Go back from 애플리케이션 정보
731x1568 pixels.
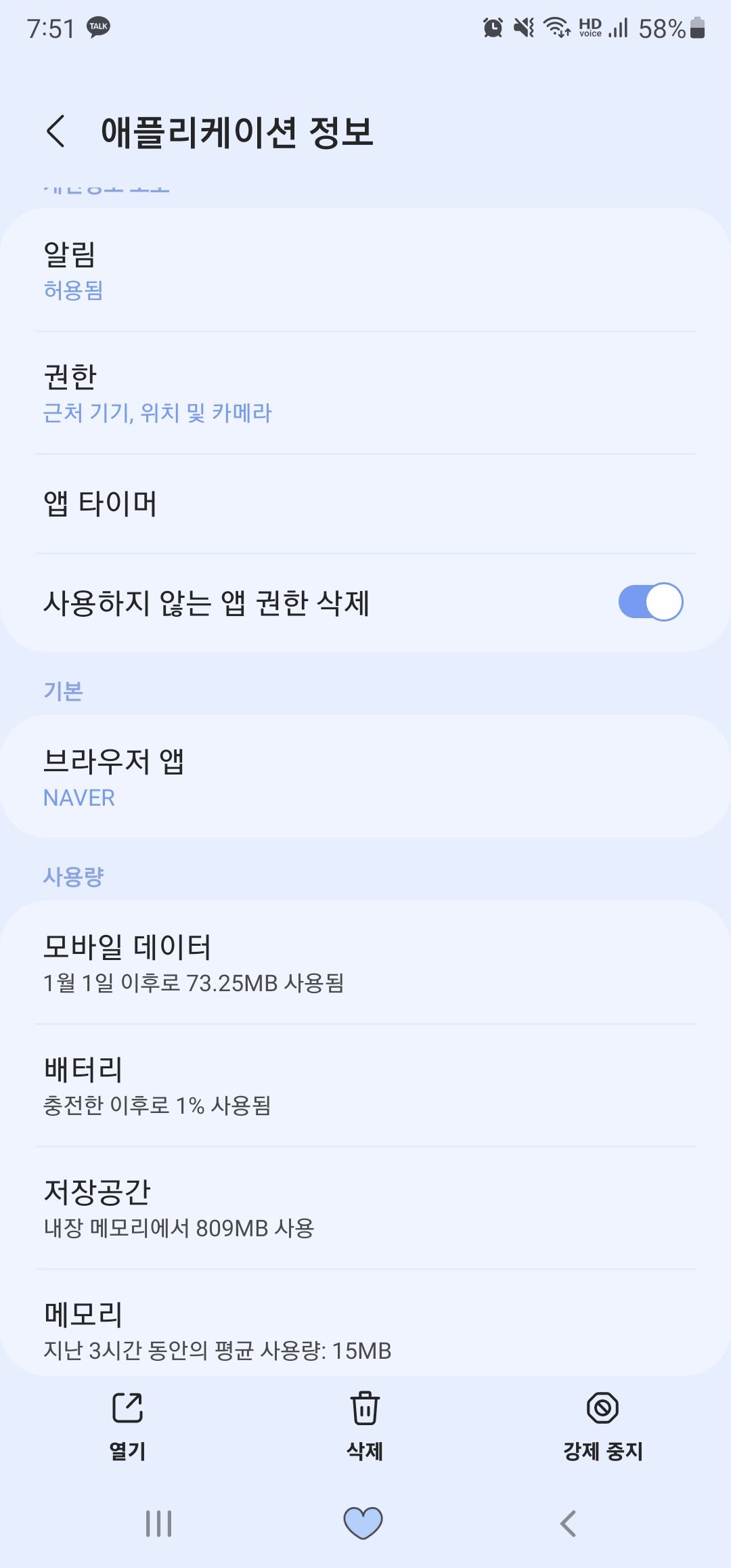pos(56,131)
